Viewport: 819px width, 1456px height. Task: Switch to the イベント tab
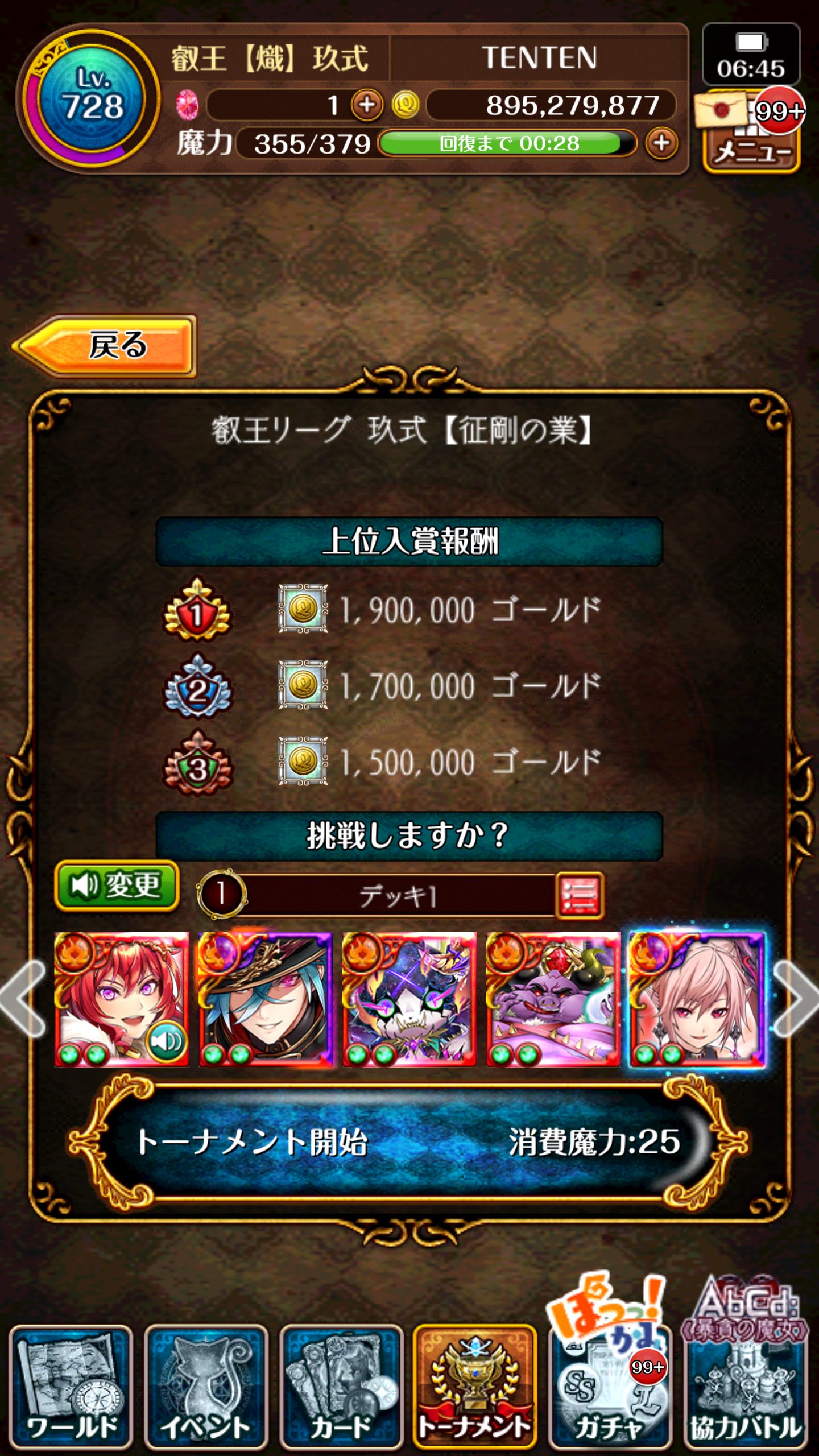[206, 1388]
